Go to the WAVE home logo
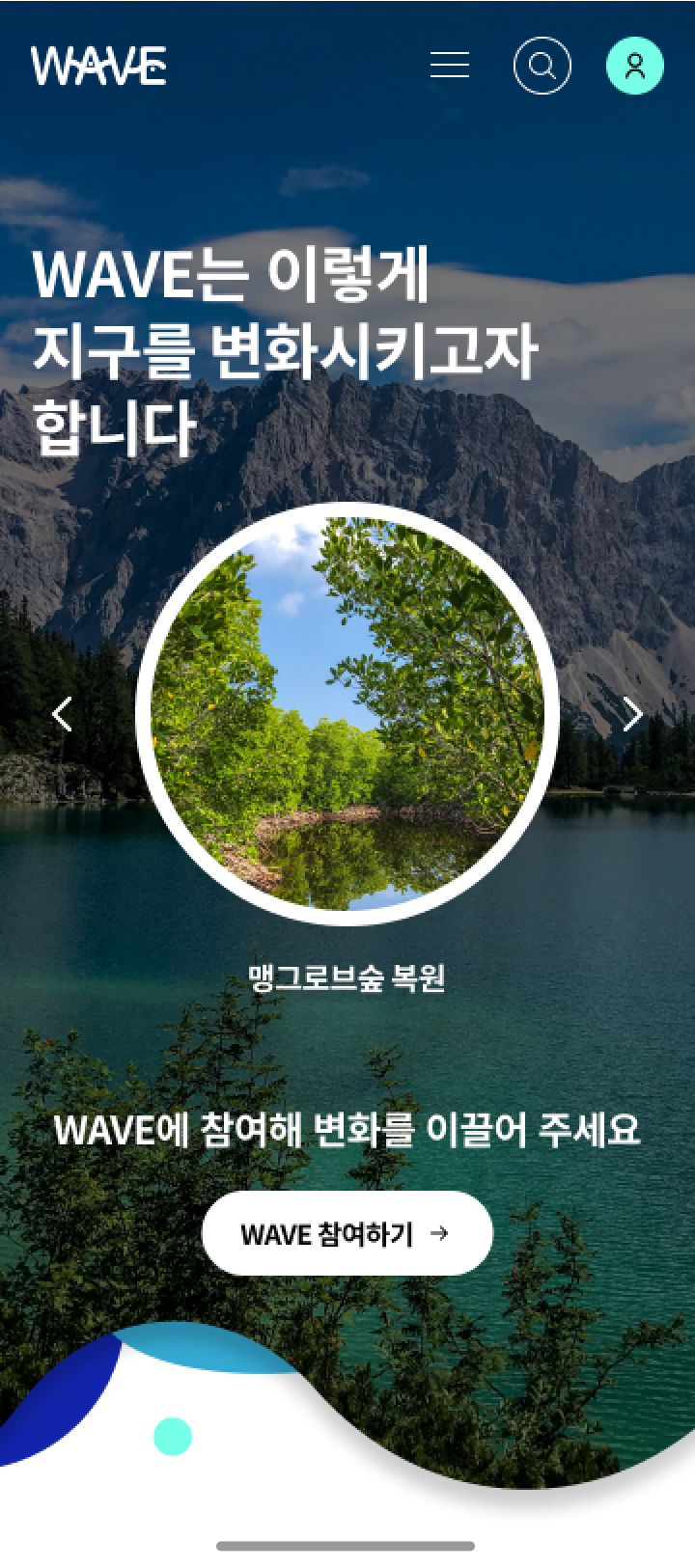Screen dimensions: 695x1568 pos(98,66)
